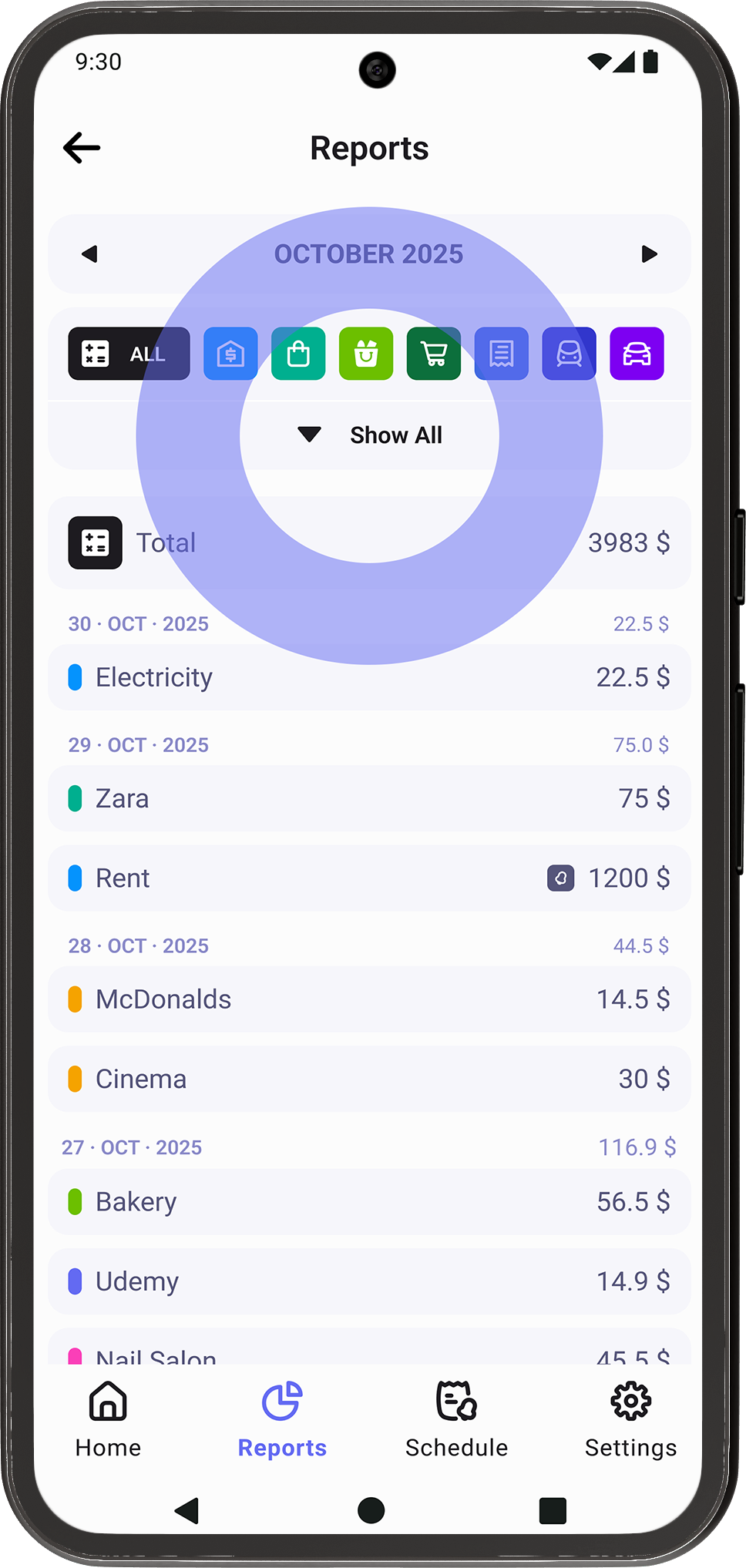746x1568 pixels.
Task: Filter by the purple car category
Action: (x=637, y=354)
